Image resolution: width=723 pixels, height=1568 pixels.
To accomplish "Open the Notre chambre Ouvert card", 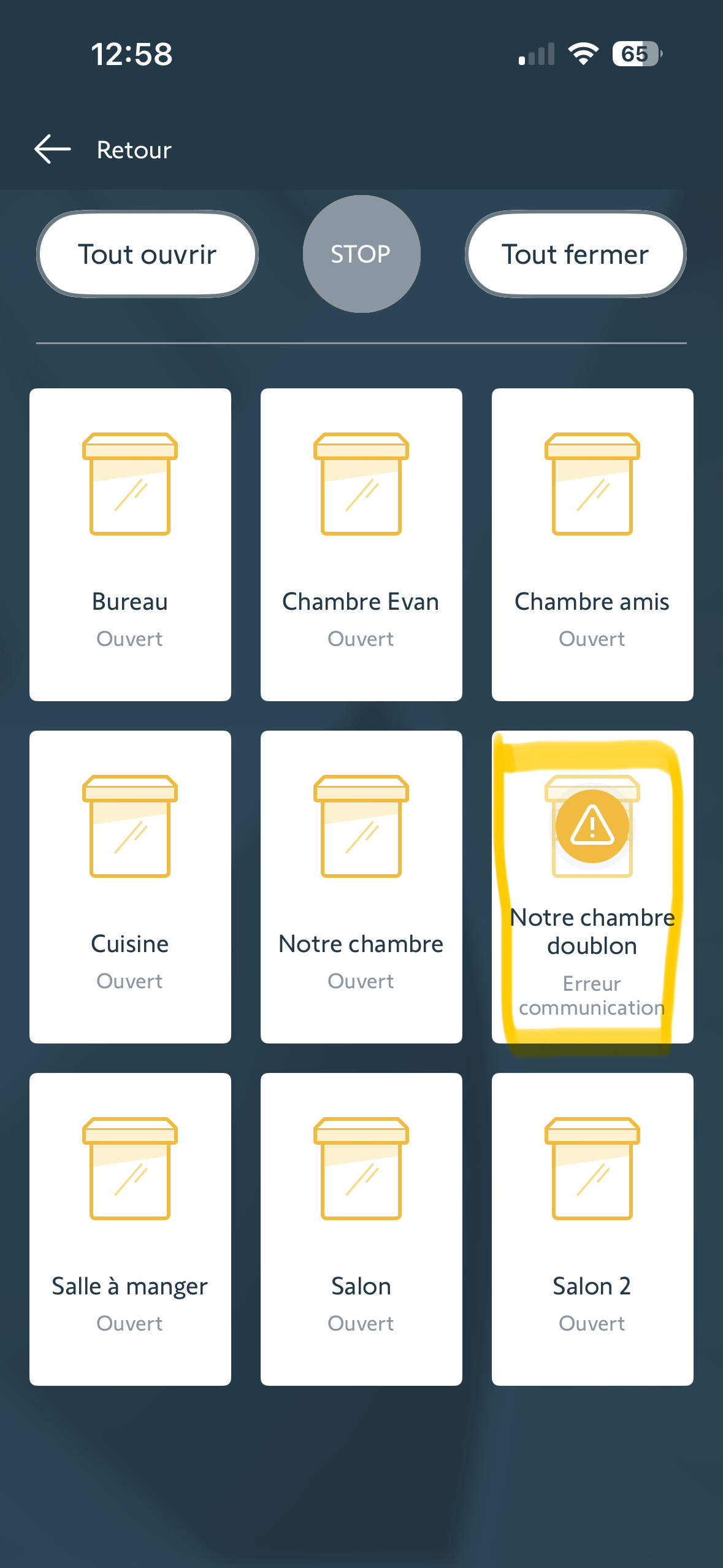I will (361, 886).
